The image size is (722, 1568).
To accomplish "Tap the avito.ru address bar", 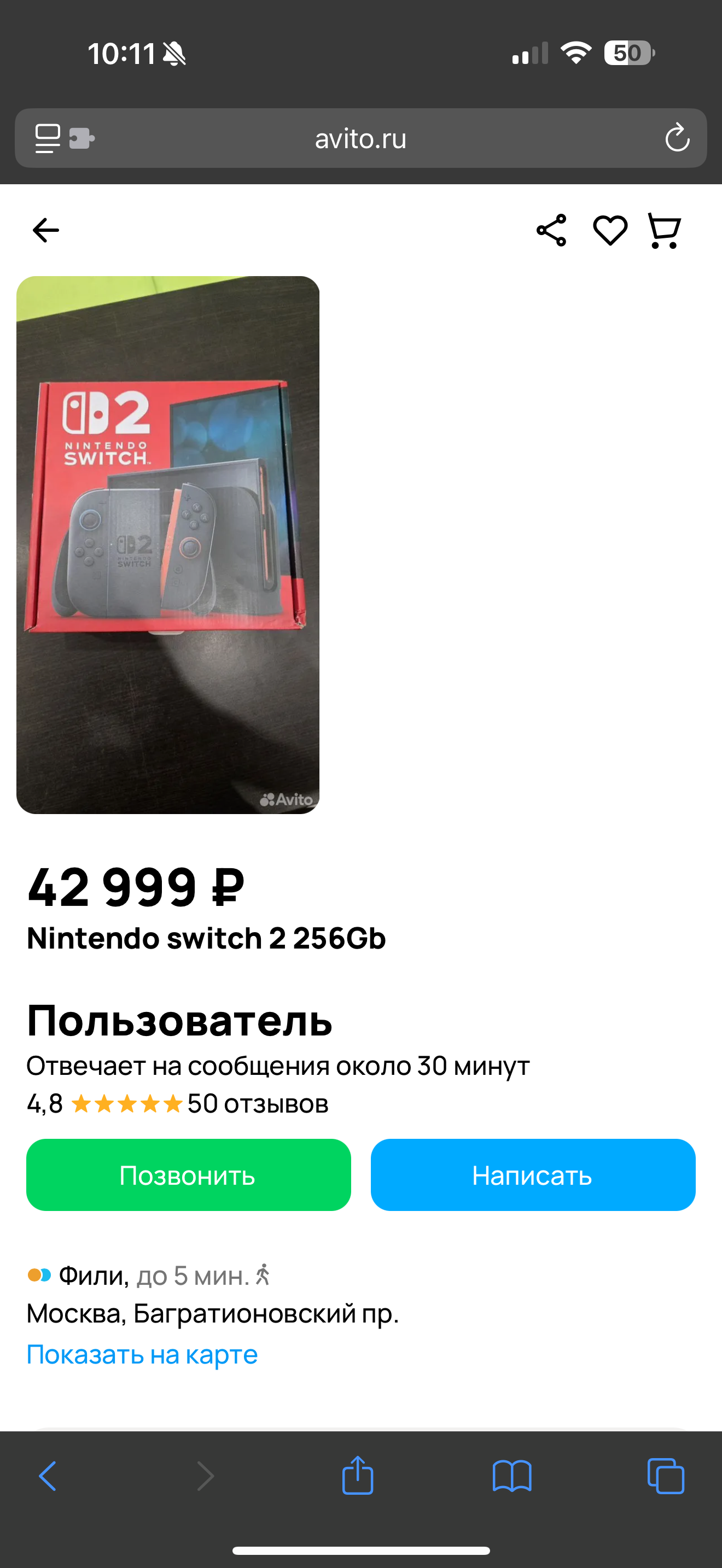I will (x=361, y=138).
